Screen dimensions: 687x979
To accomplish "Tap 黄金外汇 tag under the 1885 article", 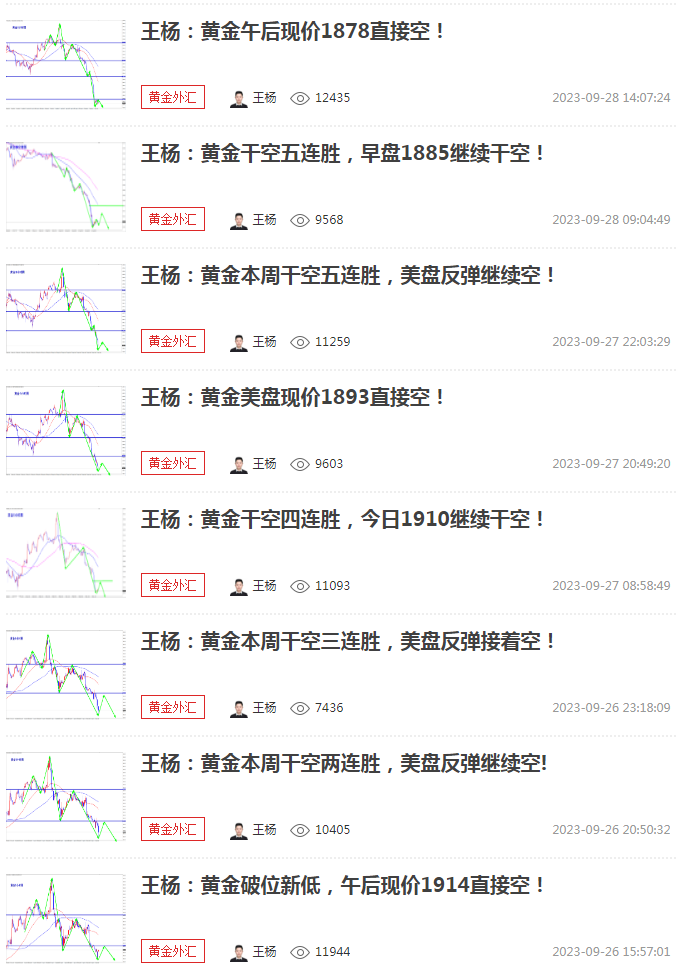I will click(173, 219).
